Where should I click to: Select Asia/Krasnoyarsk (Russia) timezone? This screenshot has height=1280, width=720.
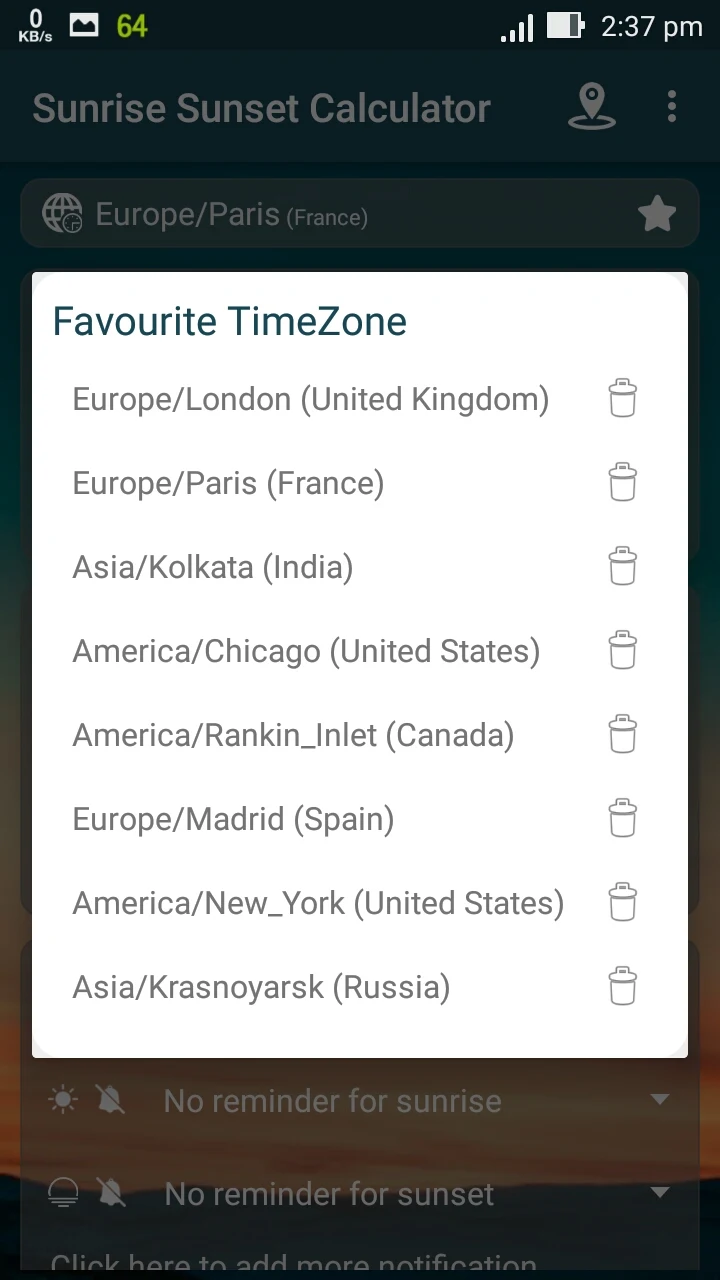tap(262, 988)
